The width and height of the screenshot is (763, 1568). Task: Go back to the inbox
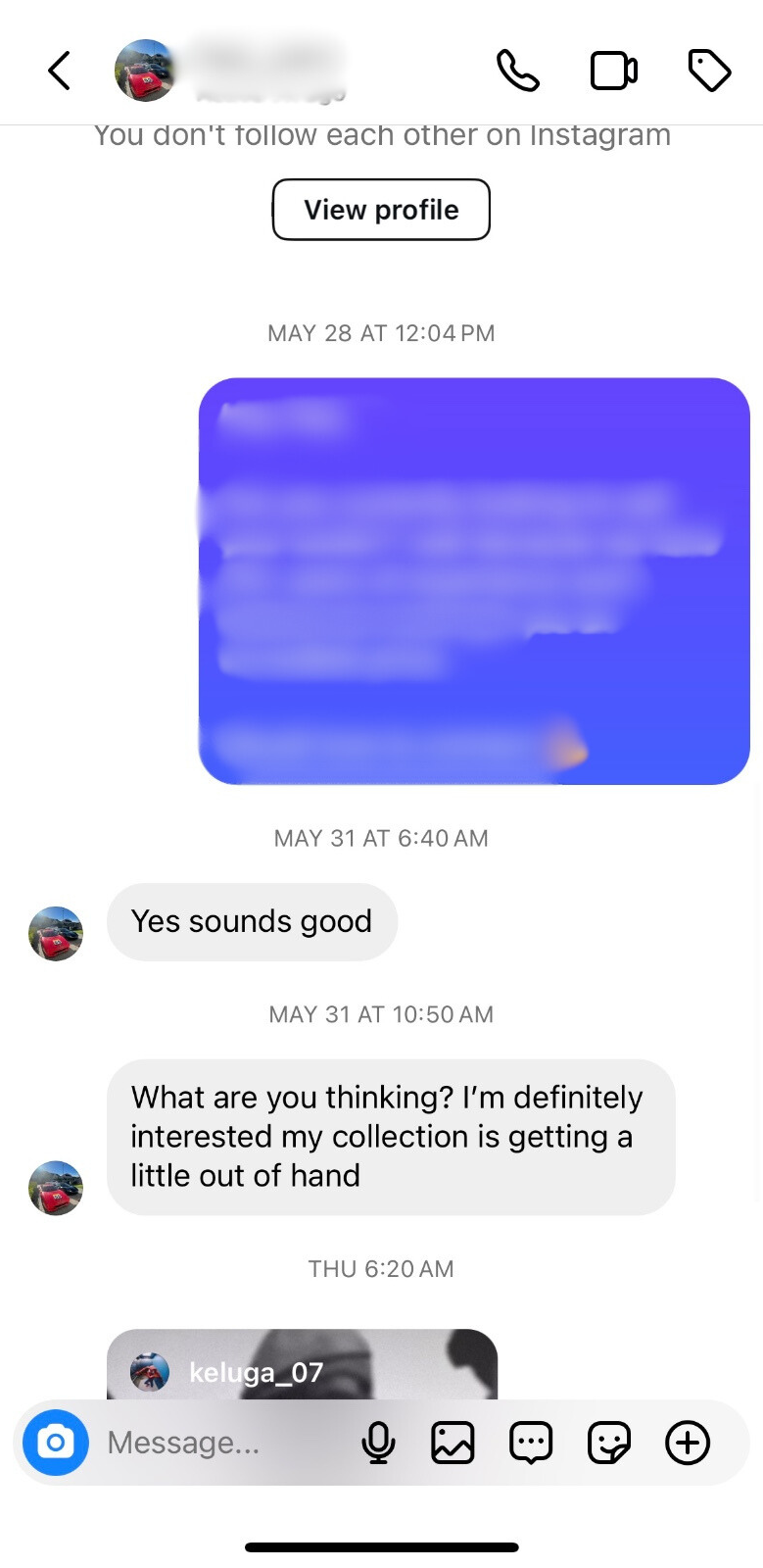pos(60,71)
